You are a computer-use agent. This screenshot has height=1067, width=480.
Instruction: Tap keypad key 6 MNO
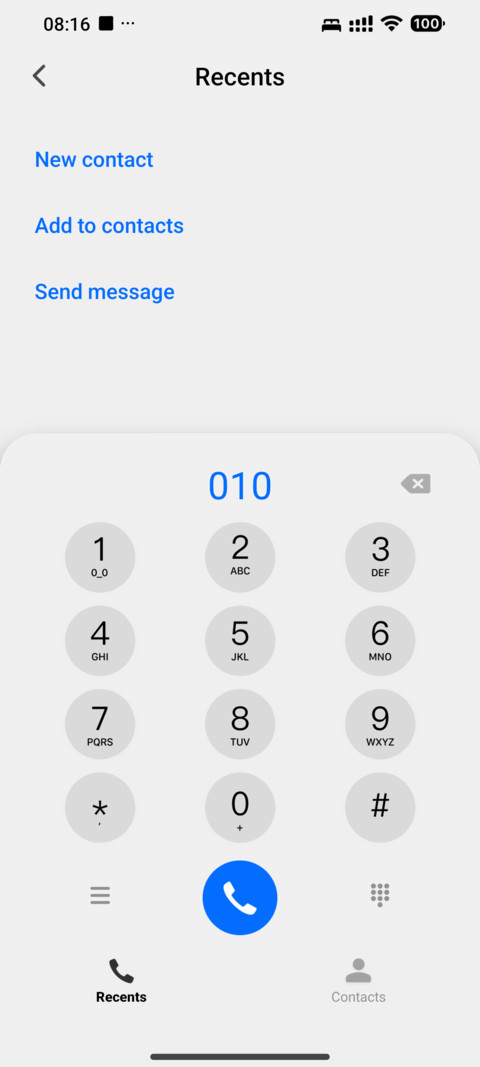pos(380,641)
